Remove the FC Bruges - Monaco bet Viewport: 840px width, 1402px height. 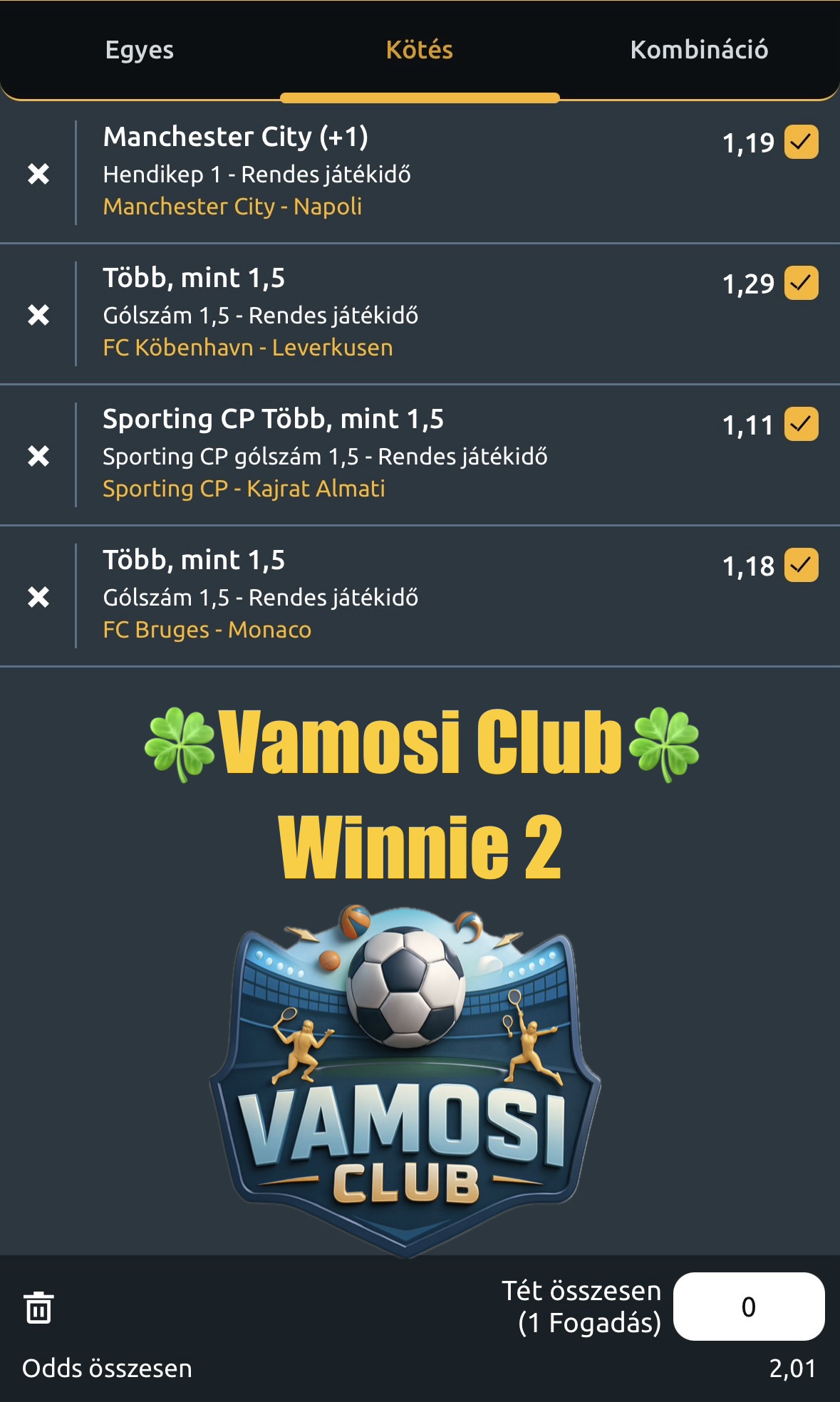pyautogui.click(x=38, y=597)
